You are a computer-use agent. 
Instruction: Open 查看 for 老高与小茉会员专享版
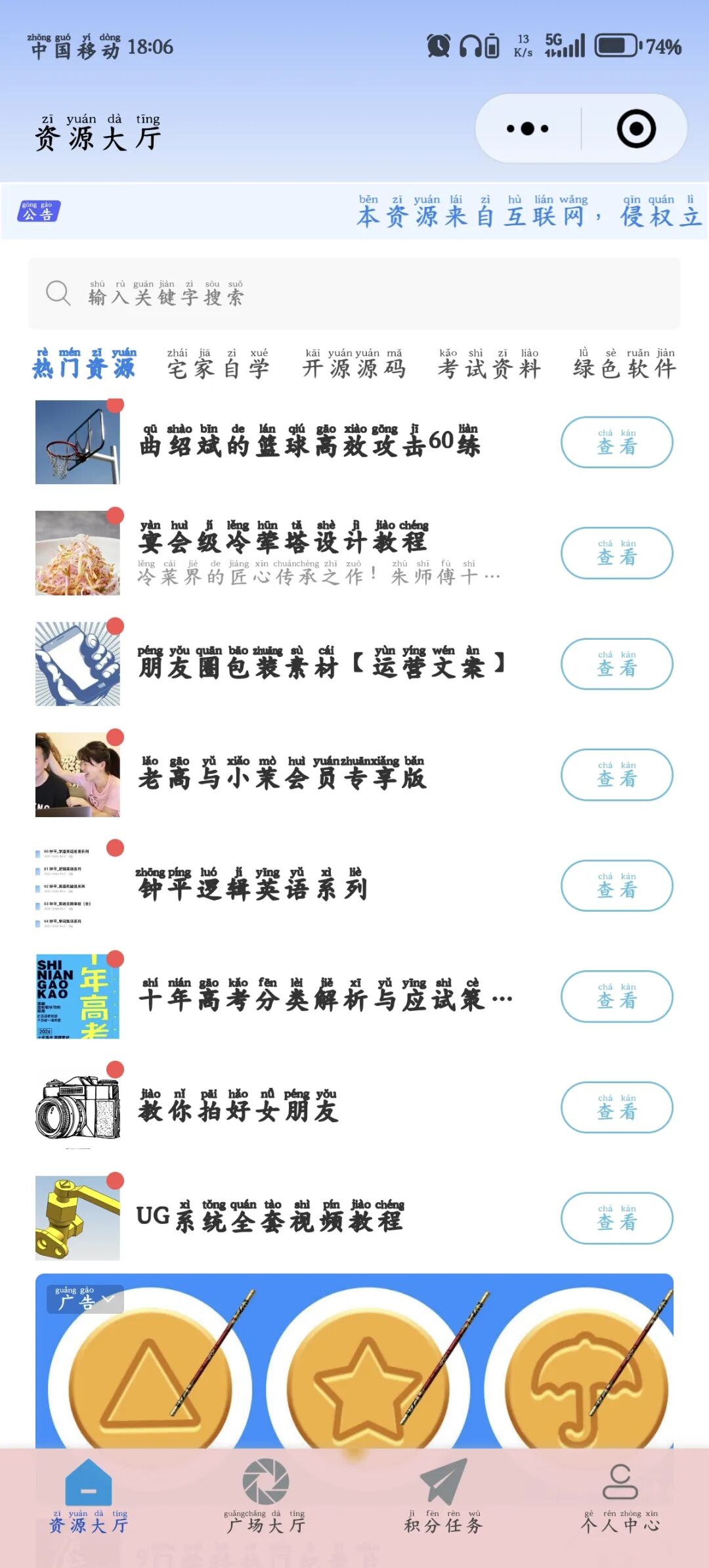[616, 774]
